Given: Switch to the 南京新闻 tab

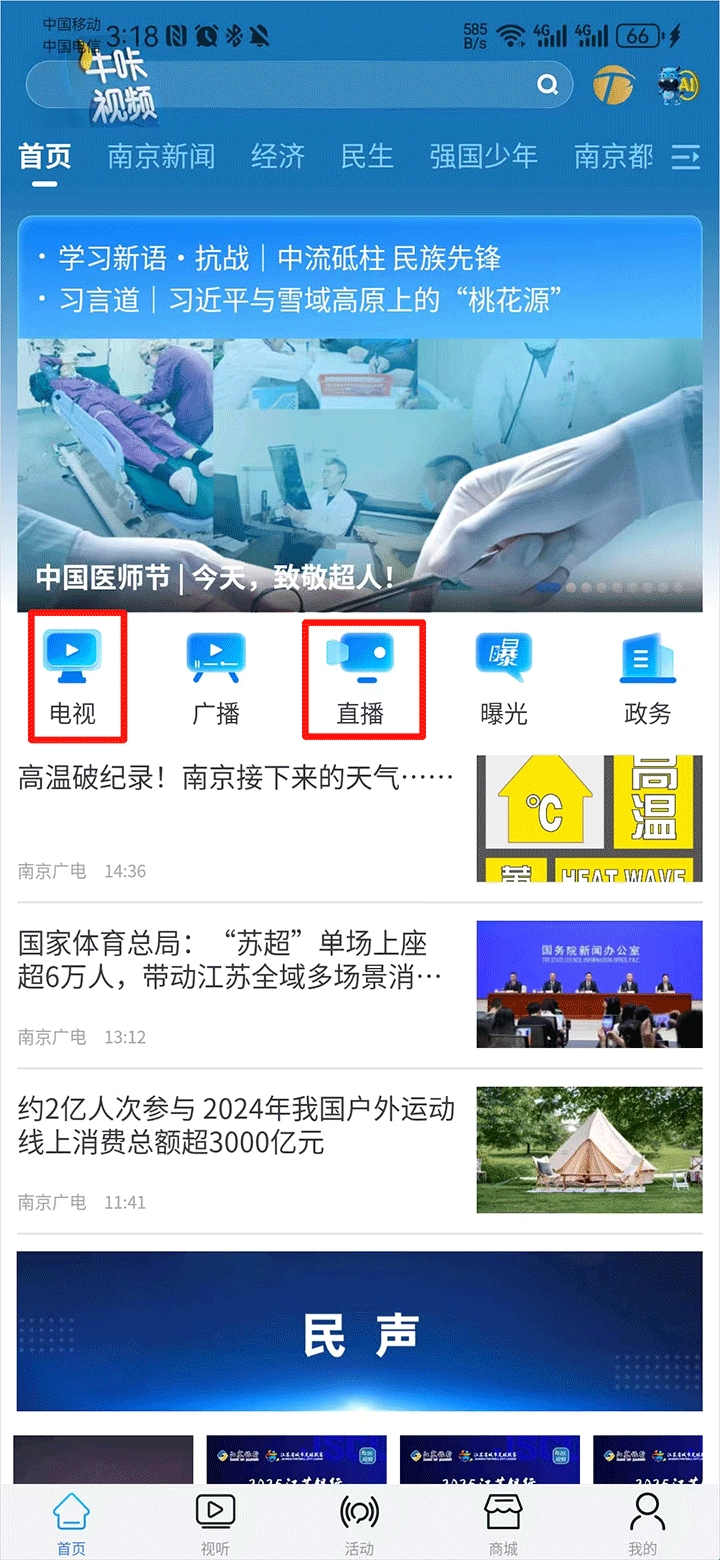Looking at the screenshot, I should pyautogui.click(x=161, y=156).
